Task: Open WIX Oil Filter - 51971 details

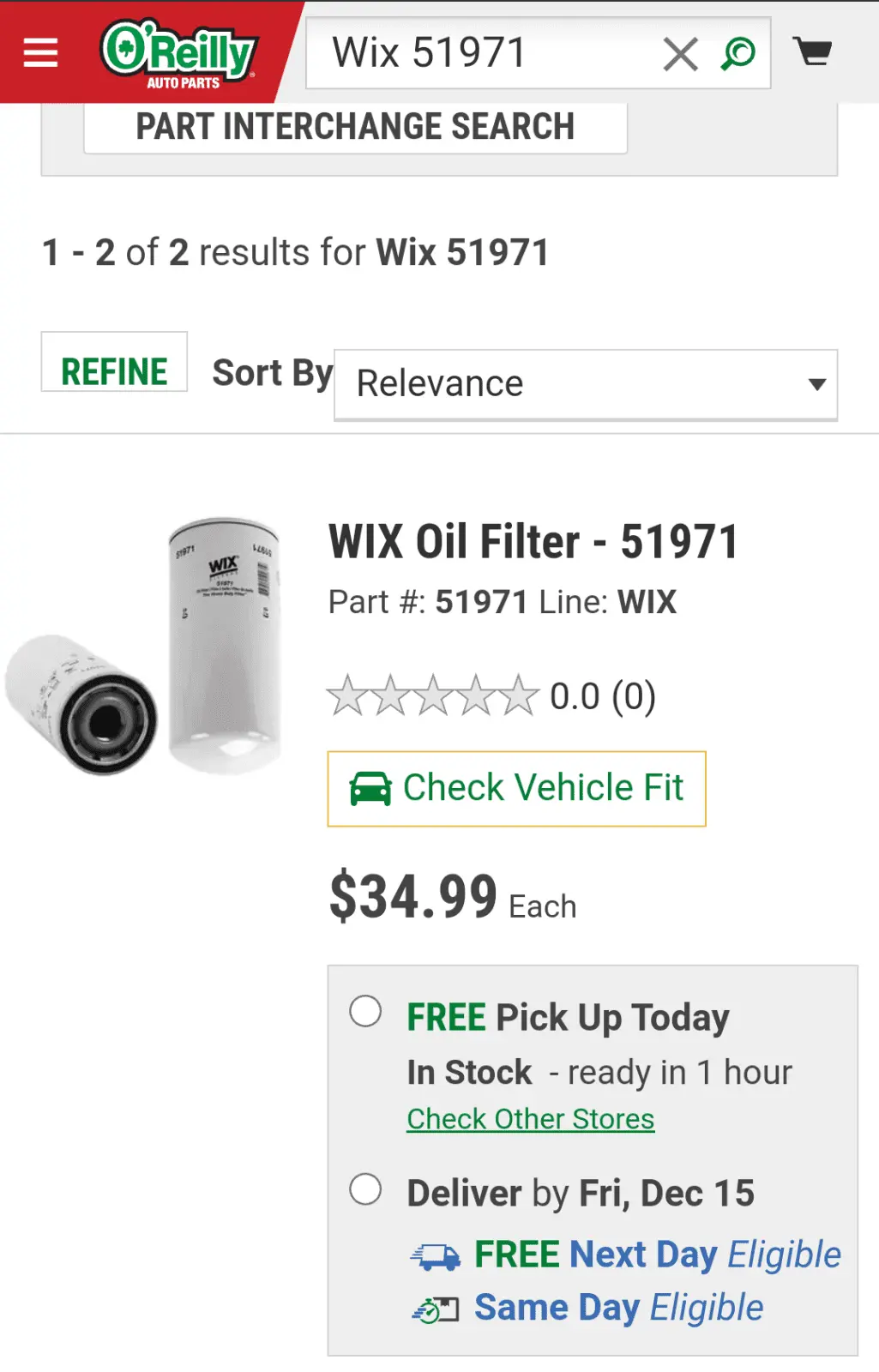Action: point(533,542)
